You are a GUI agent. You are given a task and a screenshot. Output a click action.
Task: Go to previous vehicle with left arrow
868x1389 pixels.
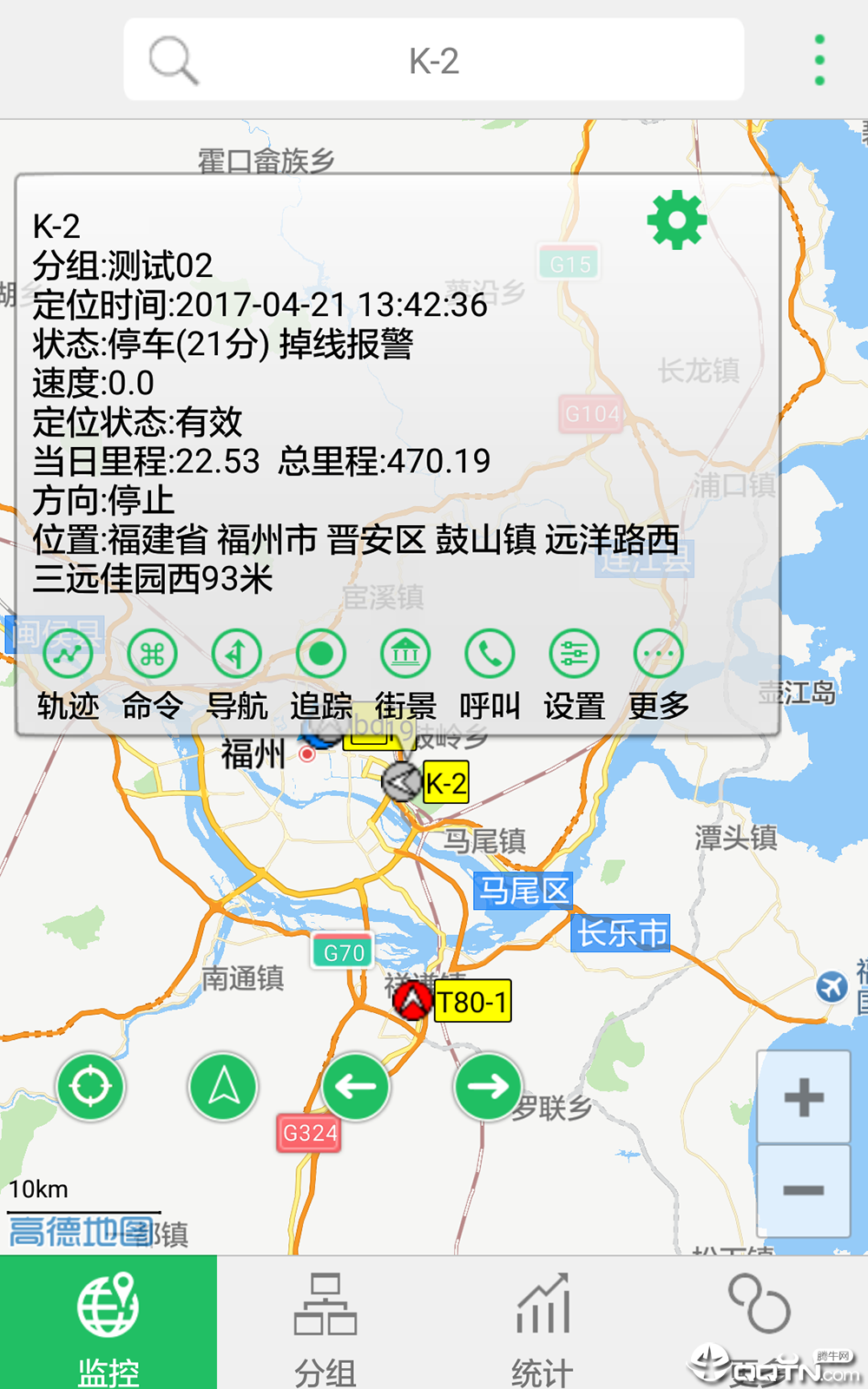coord(355,1086)
